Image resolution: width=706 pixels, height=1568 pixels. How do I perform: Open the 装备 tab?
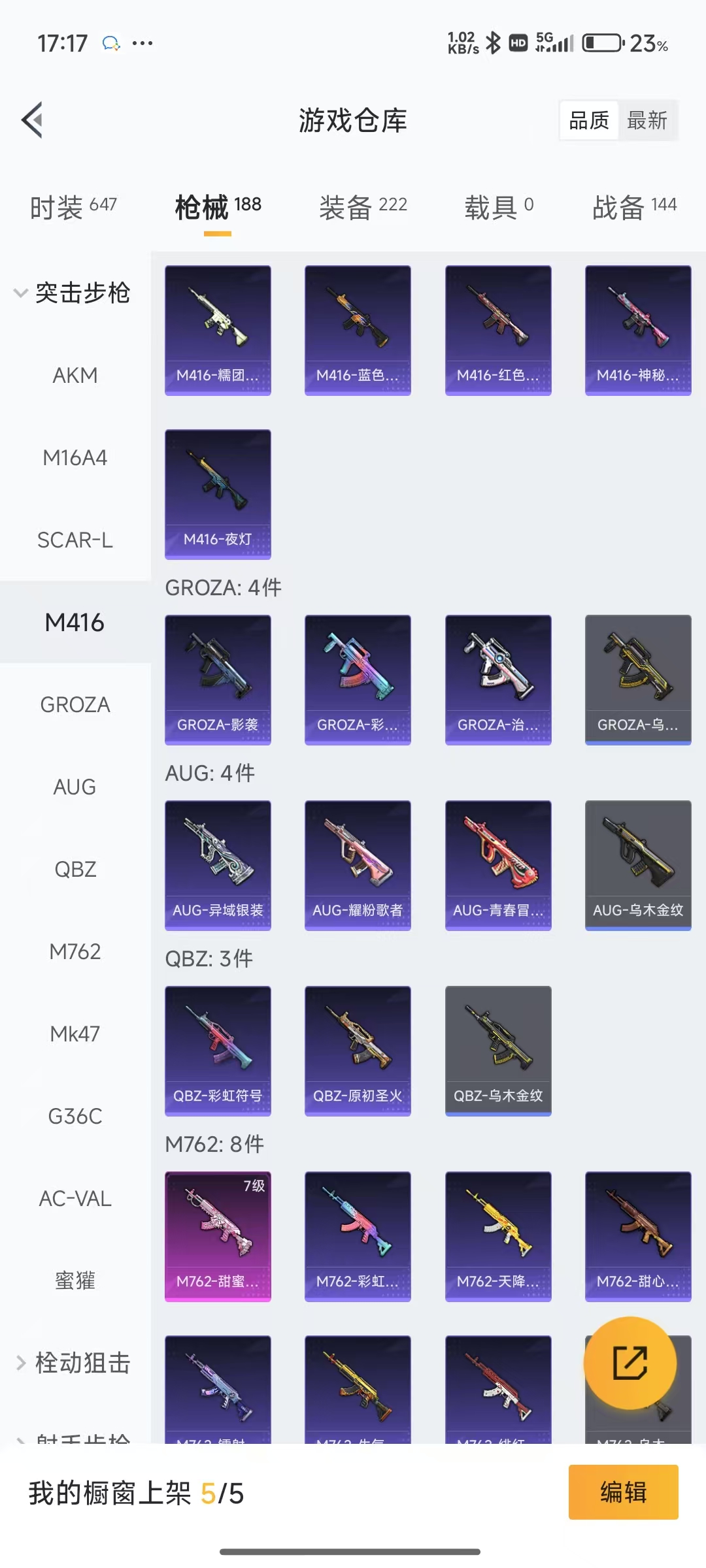coord(363,207)
